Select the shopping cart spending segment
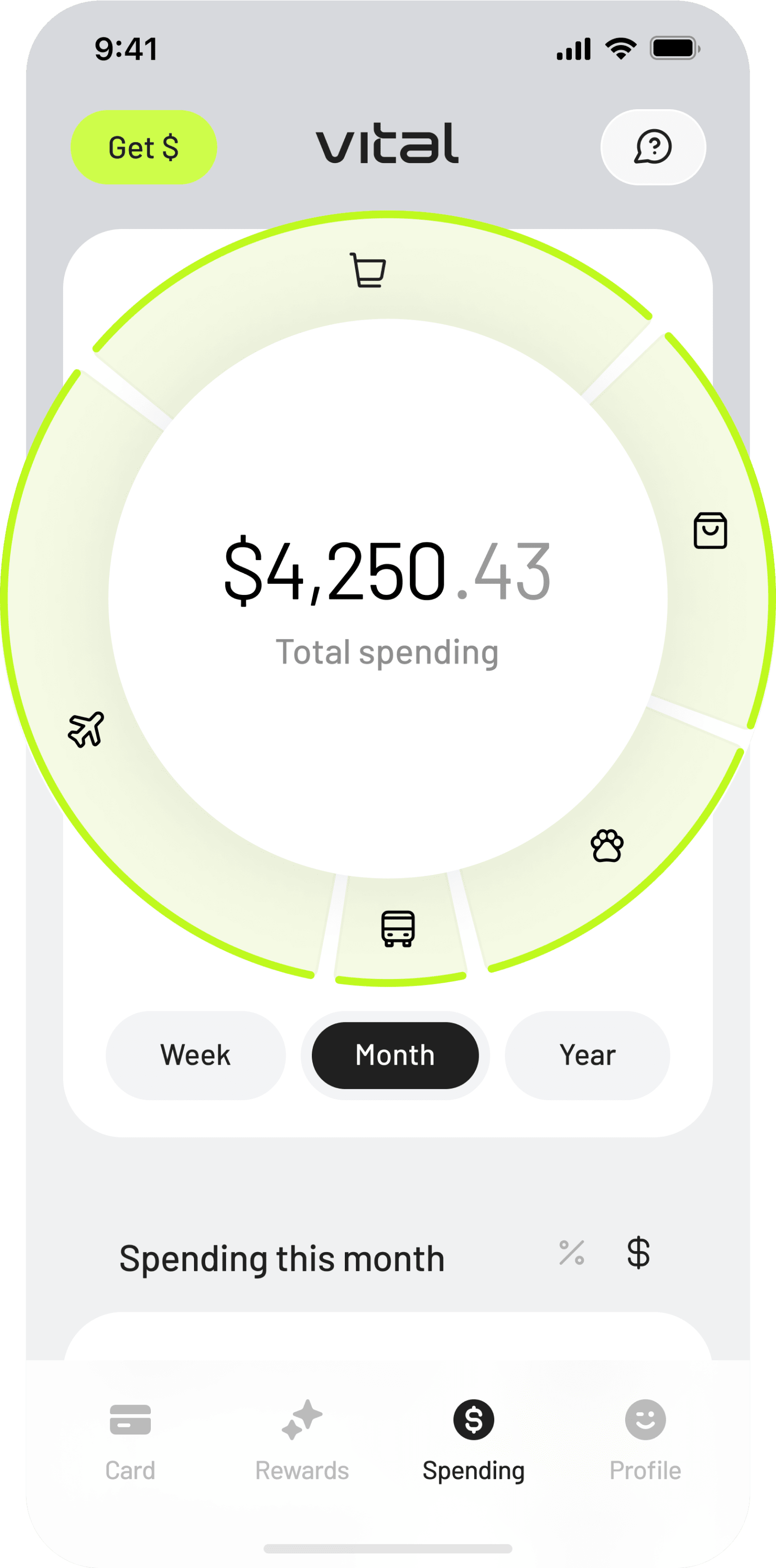 (368, 270)
